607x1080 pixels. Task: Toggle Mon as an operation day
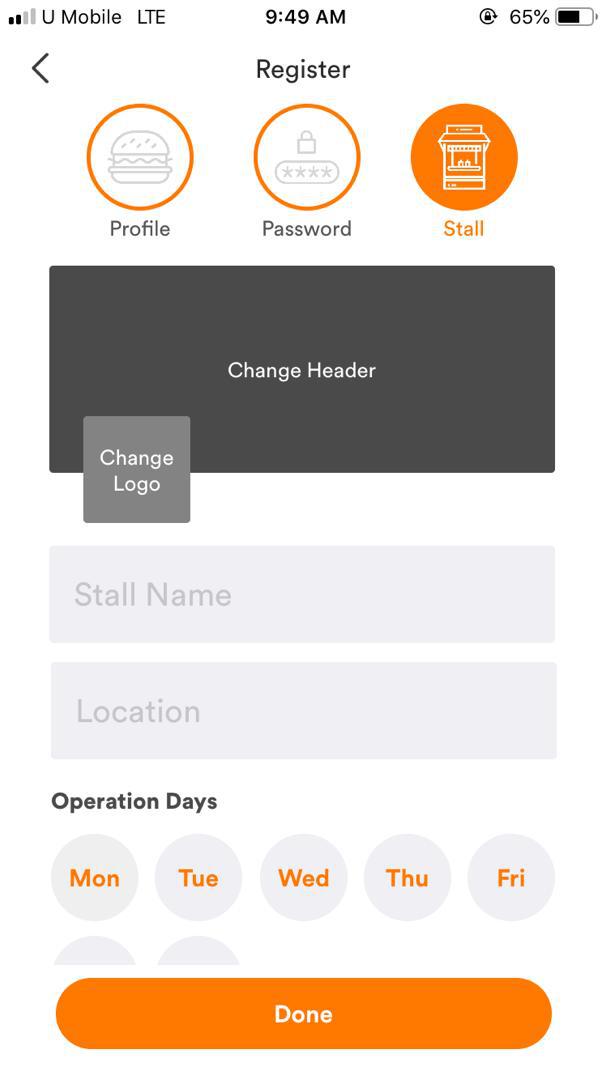[94, 878]
